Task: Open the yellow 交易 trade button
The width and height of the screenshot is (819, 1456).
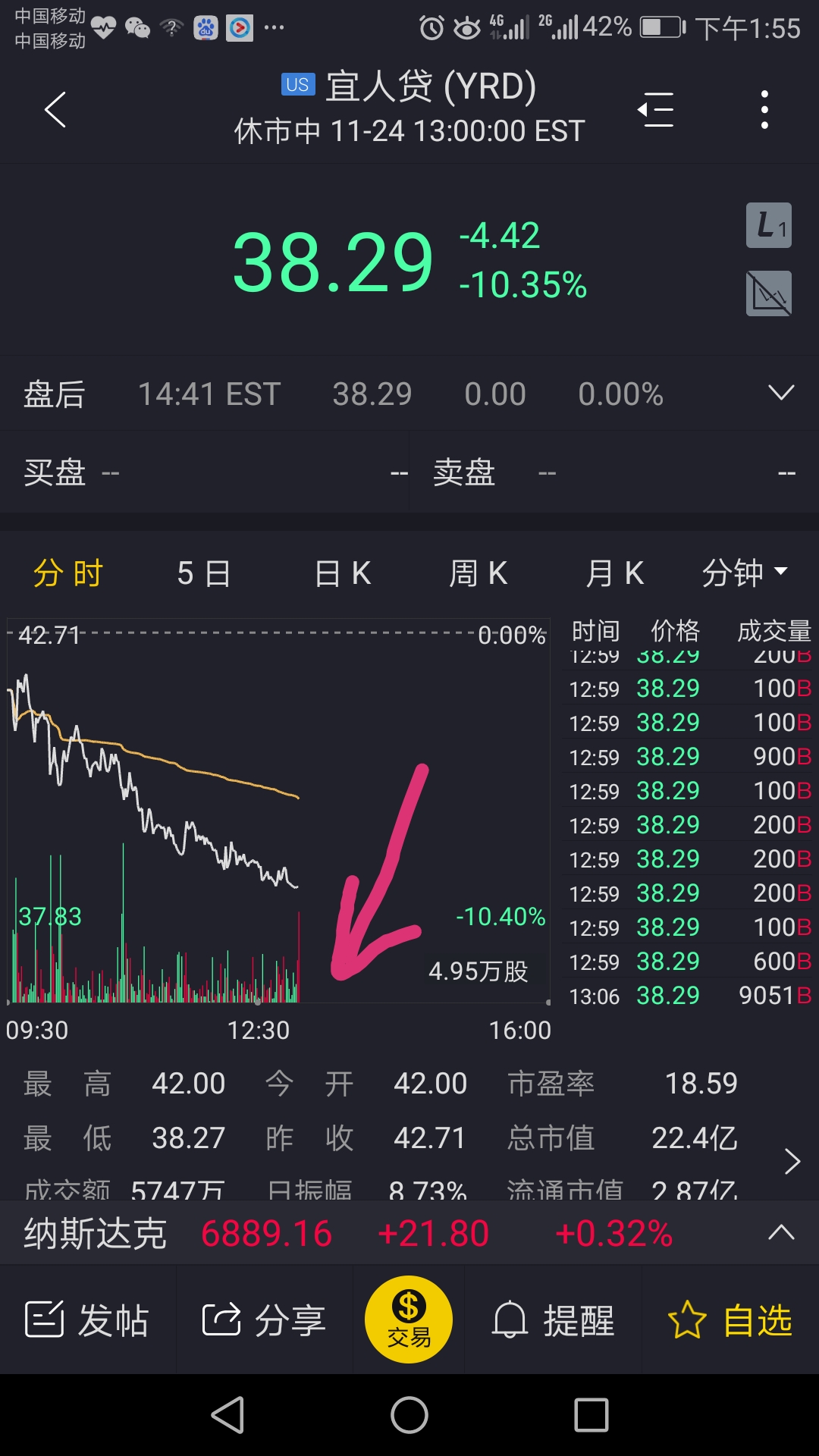Action: coord(409,1319)
